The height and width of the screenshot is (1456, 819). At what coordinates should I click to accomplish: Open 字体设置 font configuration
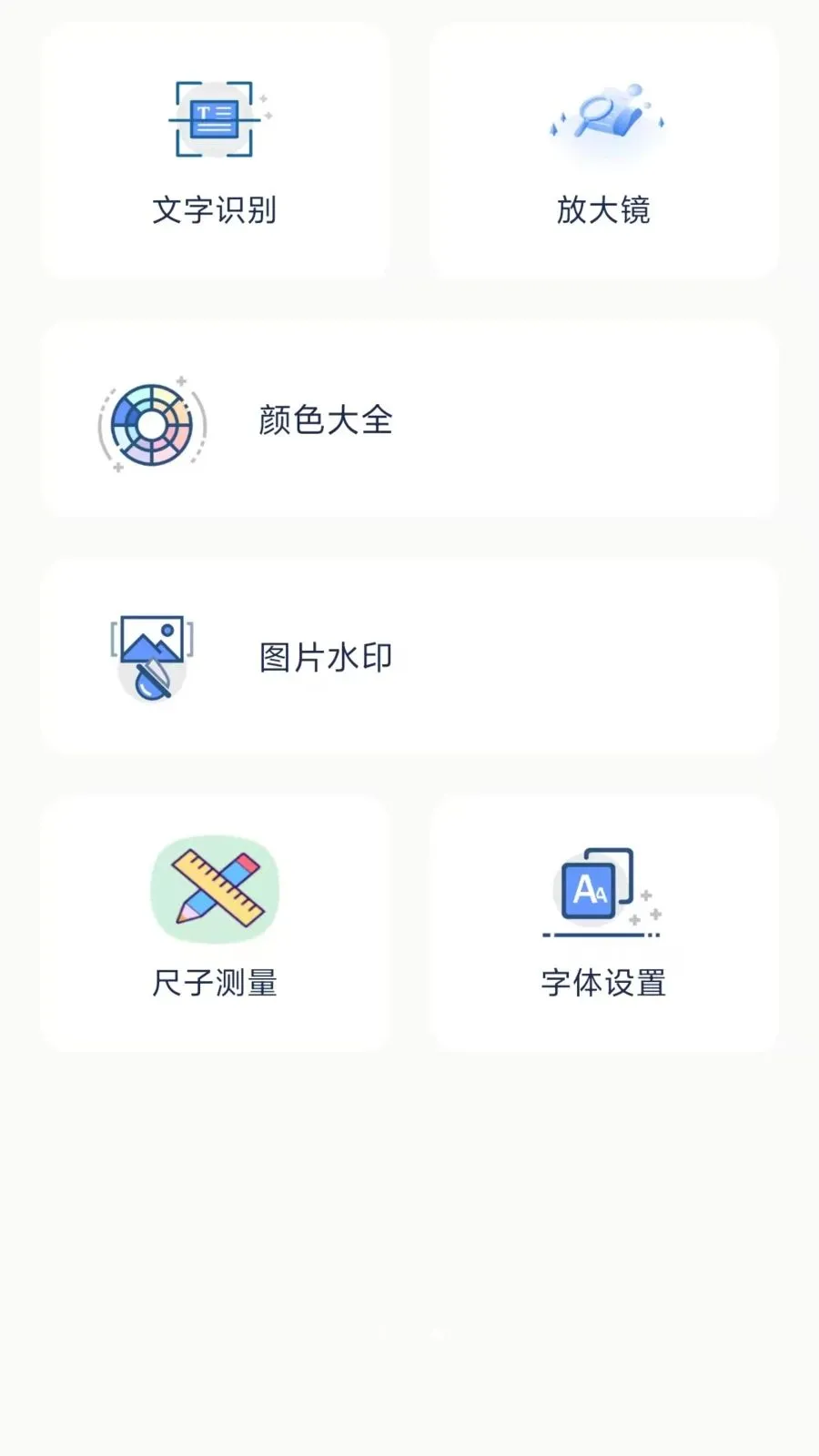603,922
